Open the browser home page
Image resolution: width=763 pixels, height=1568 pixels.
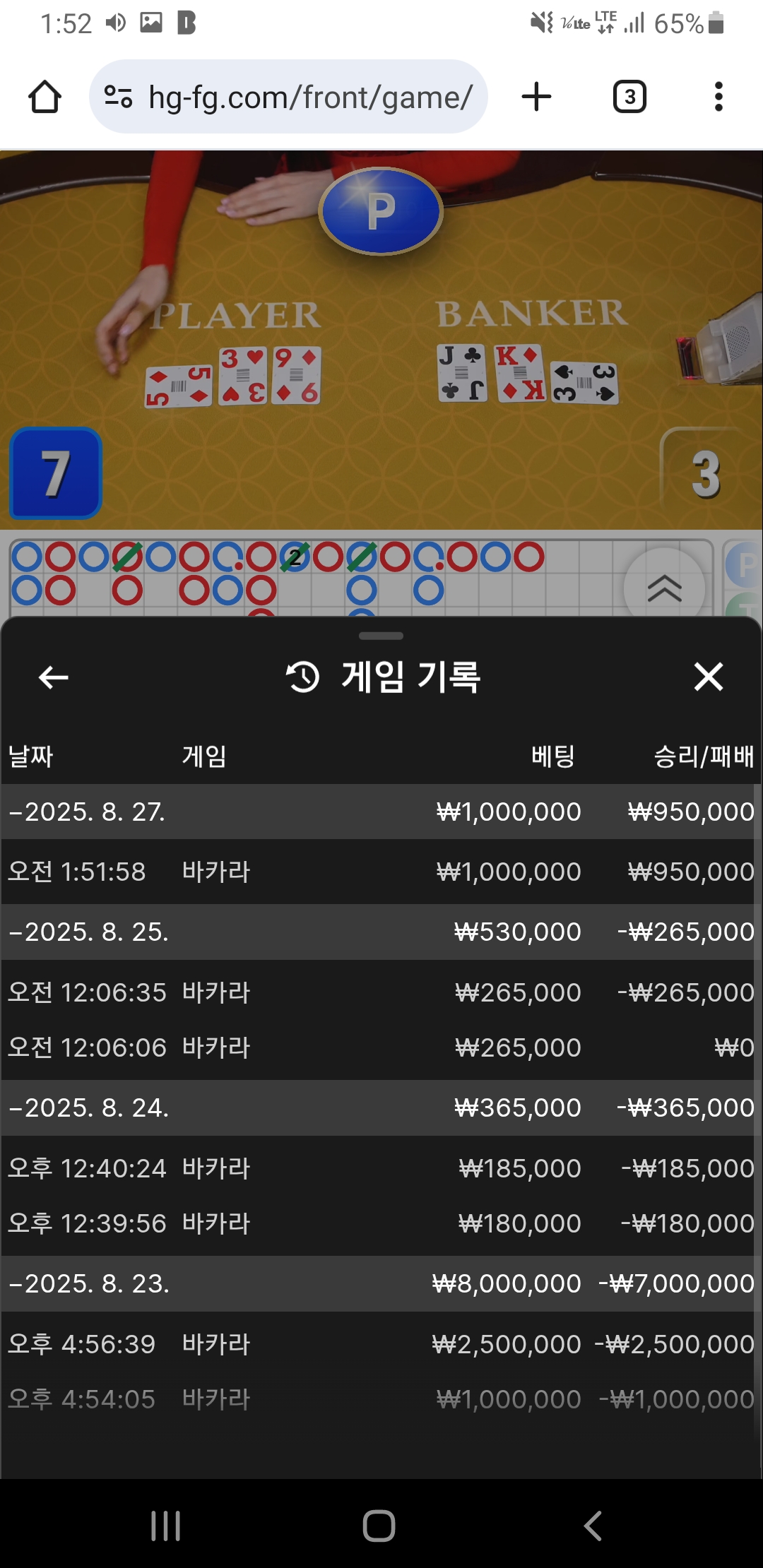(45, 97)
